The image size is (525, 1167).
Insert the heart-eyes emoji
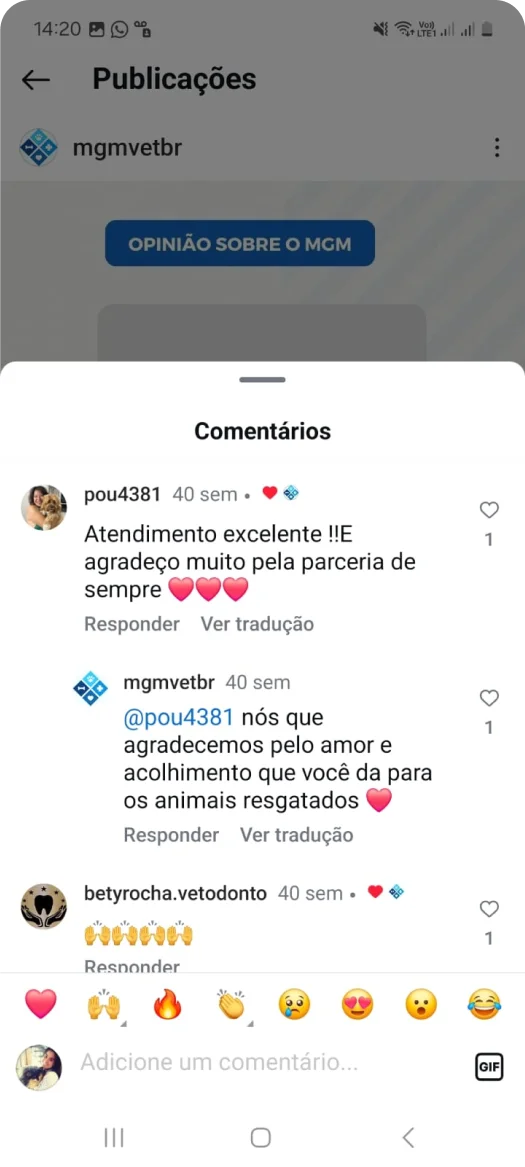357,1004
